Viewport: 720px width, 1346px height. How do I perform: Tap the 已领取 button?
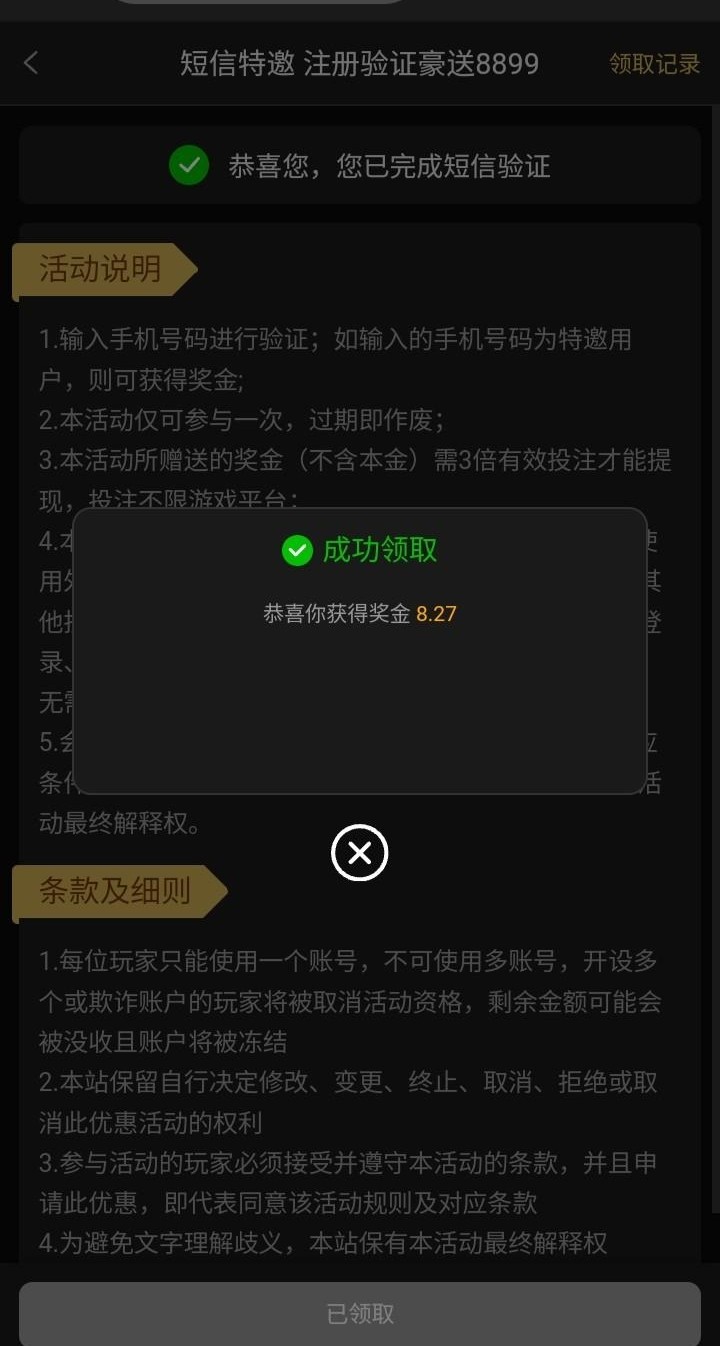pyautogui.click(x=359, y=1313)
